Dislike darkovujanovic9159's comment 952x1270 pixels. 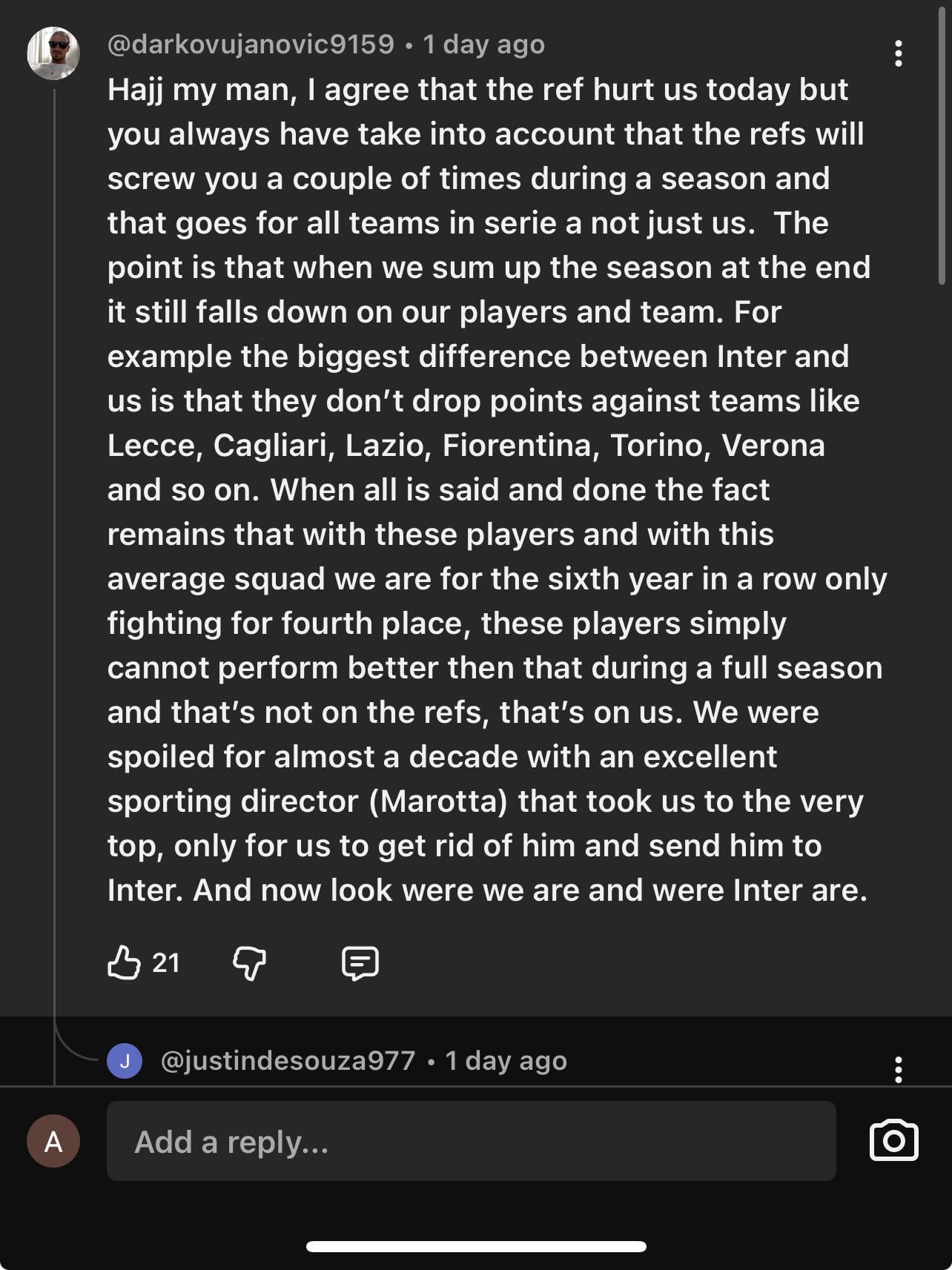tap(249, 964)
